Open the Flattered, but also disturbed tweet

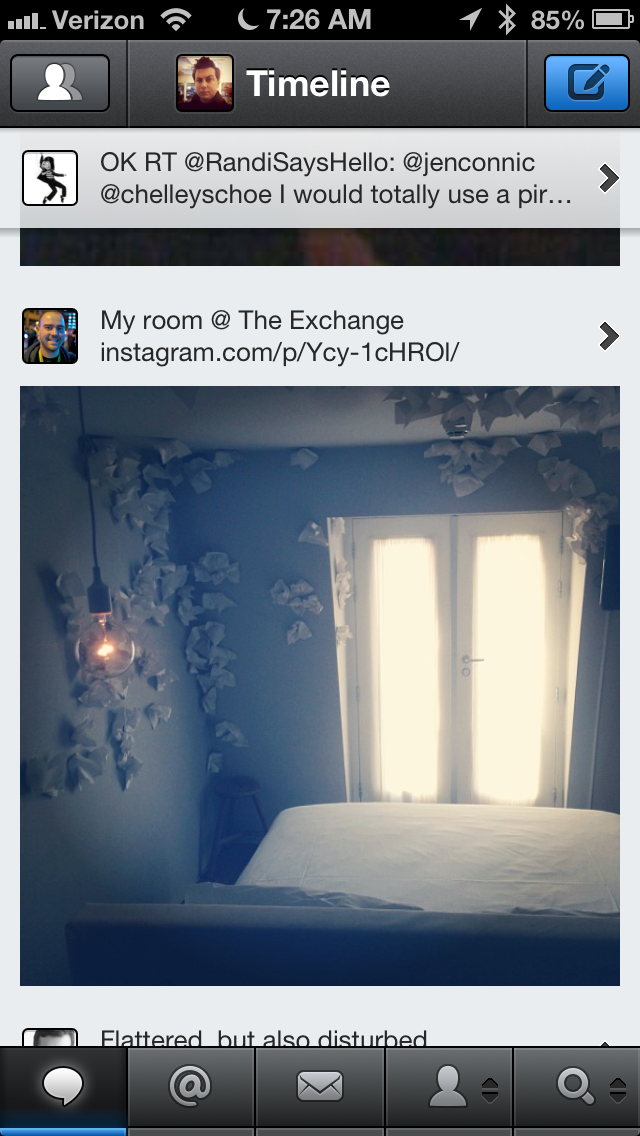tap(320, 1036)
